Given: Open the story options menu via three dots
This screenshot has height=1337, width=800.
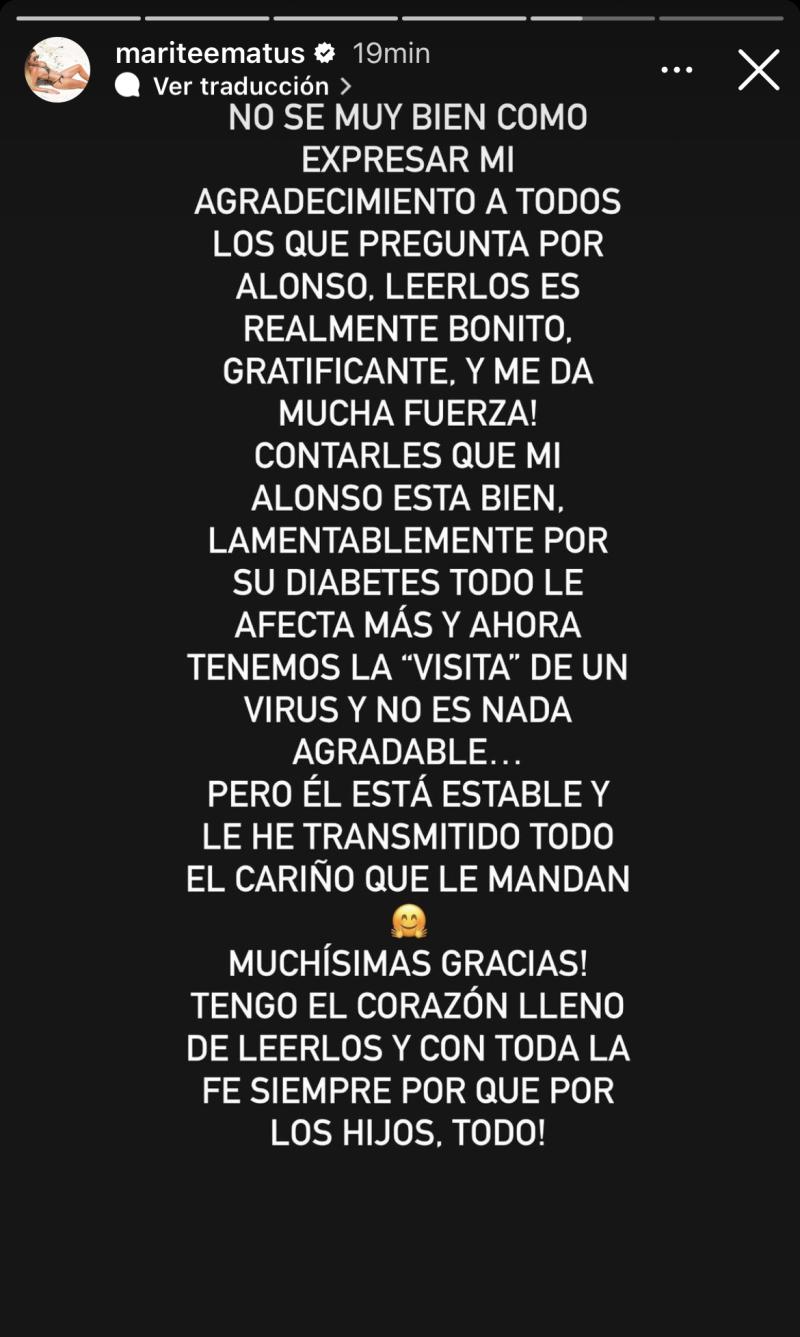Looking at the screenshot, I should 678,67.
